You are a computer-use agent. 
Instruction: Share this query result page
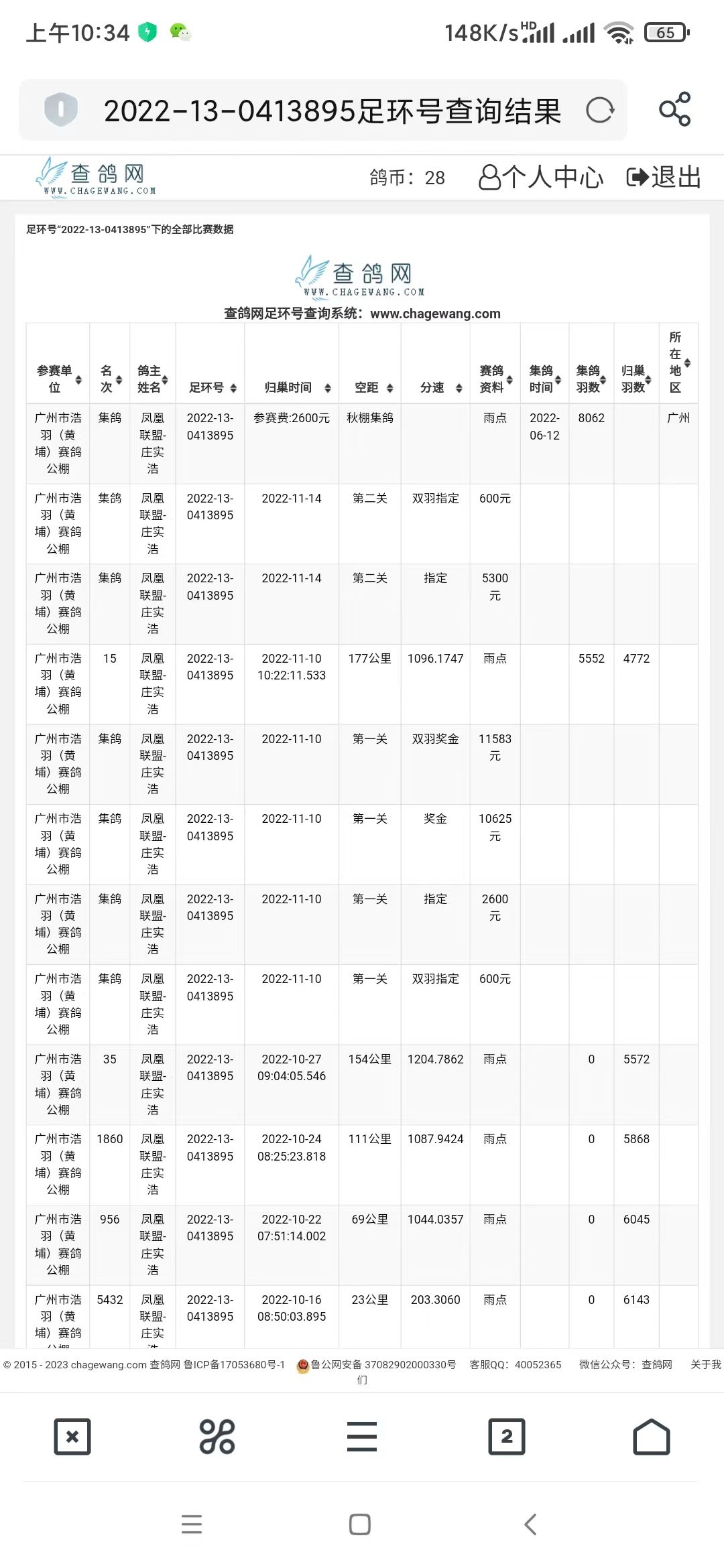[674, 109]
